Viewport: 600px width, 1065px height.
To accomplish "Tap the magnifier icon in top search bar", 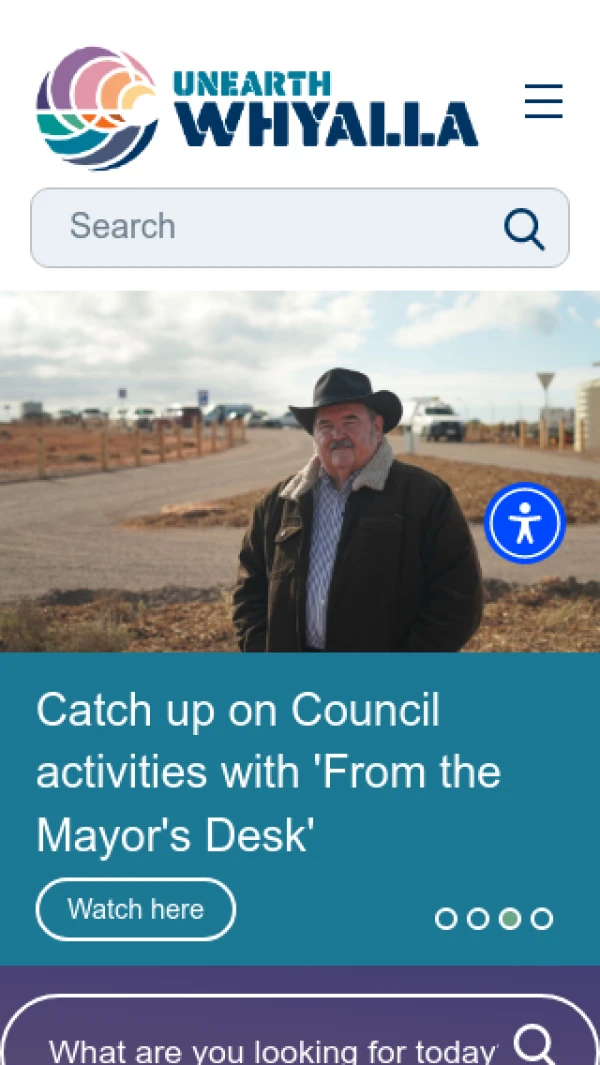I will coord(524,229).
